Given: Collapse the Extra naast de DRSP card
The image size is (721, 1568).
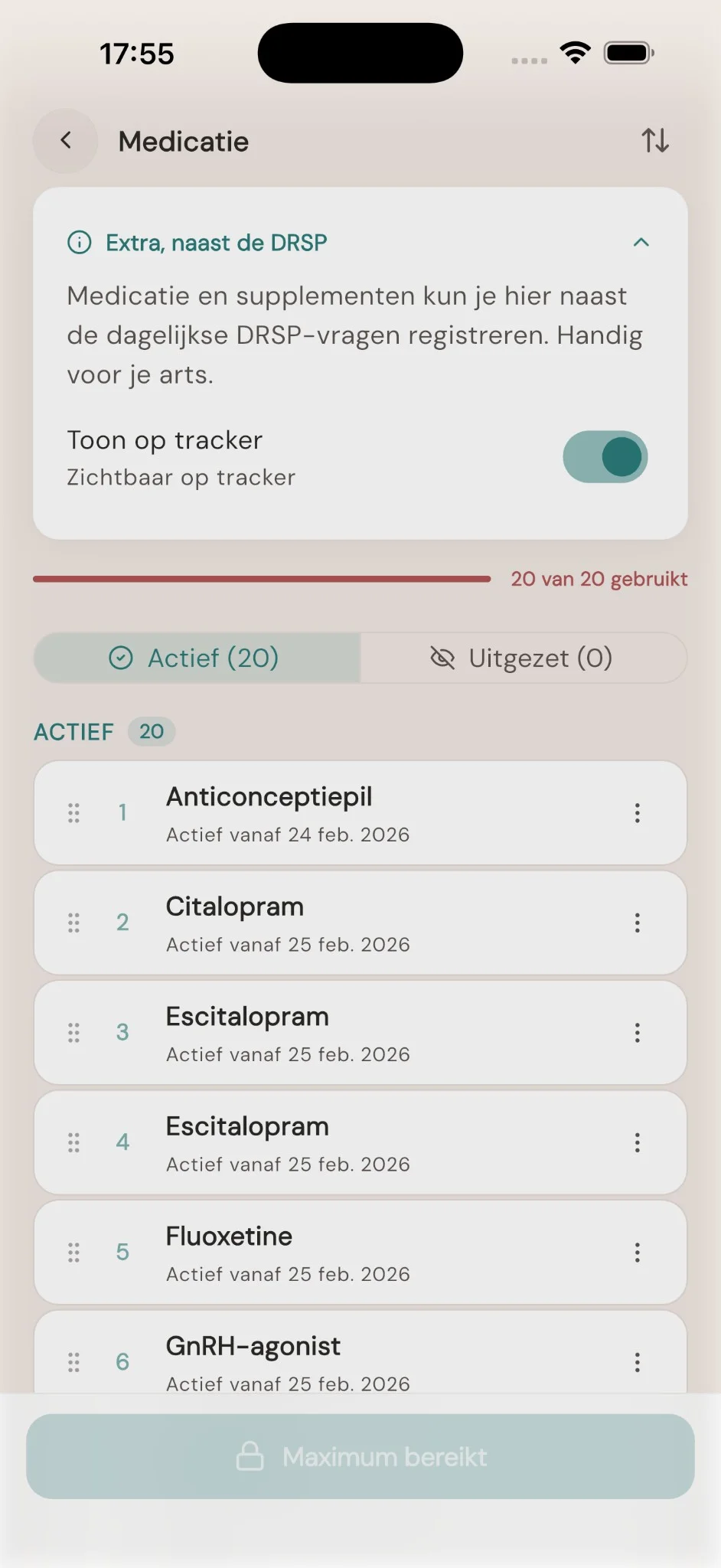Looking at the screenshot, I should (641, 243).
